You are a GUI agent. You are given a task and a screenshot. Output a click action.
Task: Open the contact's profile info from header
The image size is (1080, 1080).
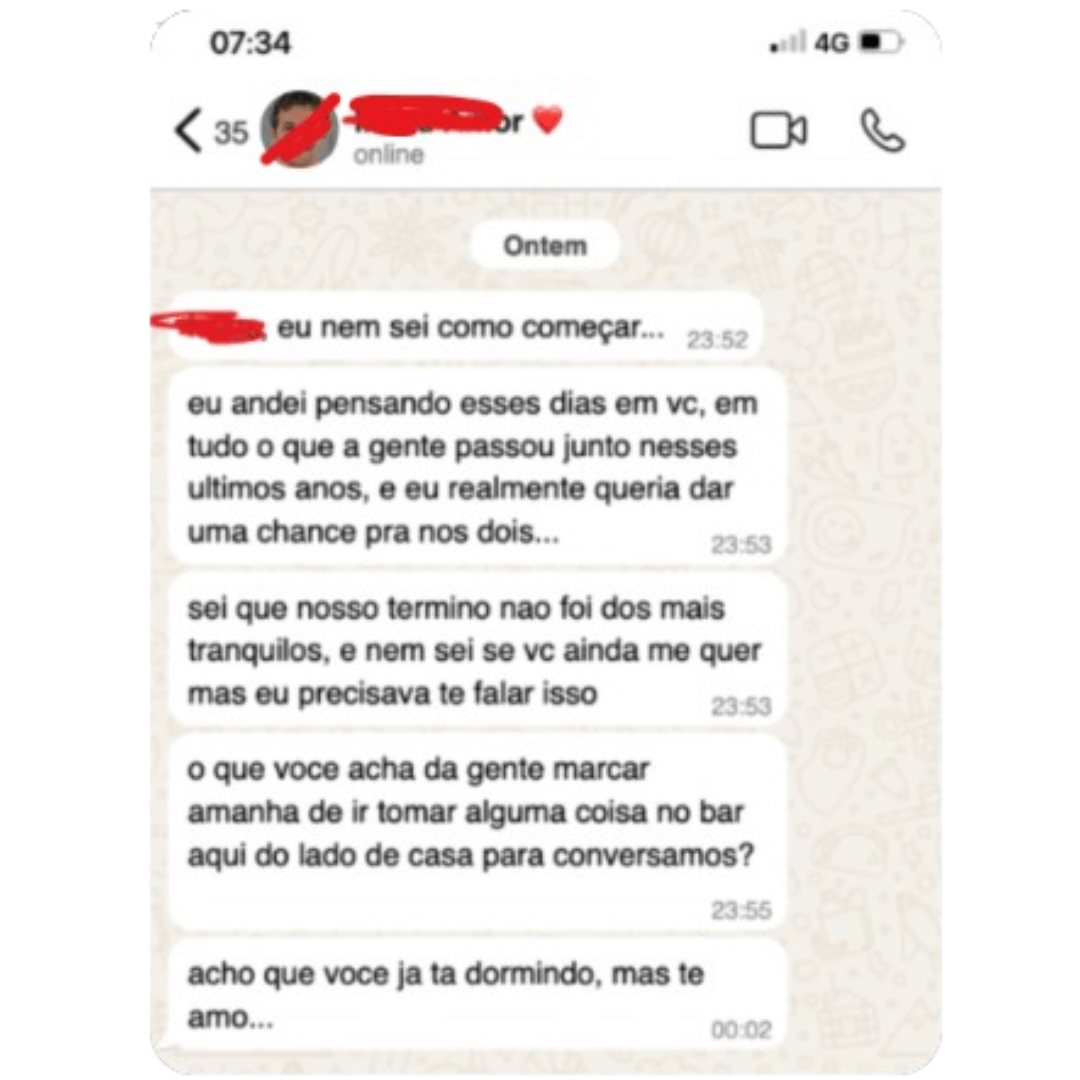pos(430,131)
